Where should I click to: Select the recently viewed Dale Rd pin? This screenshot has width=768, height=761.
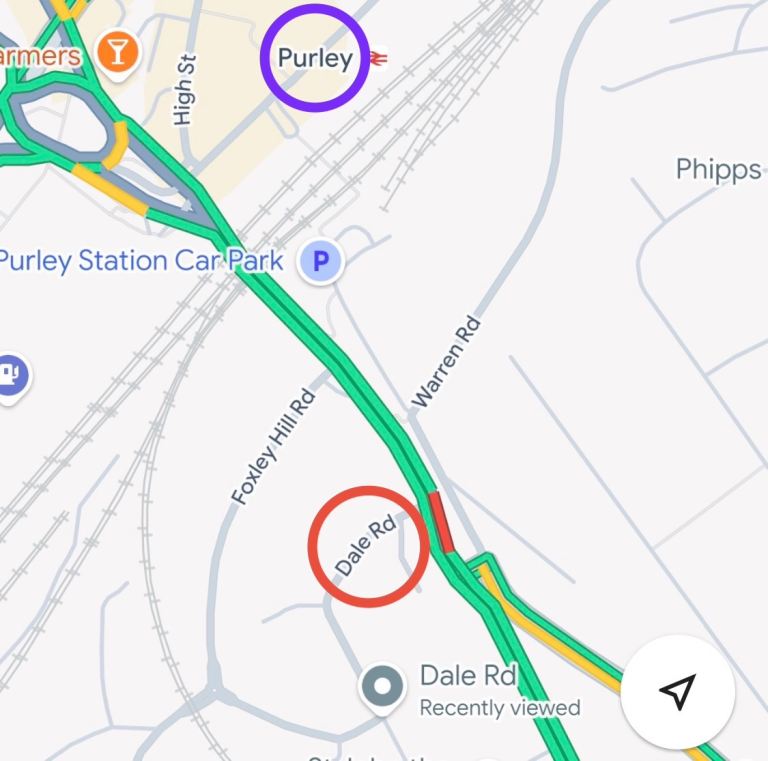click(382, 687)
